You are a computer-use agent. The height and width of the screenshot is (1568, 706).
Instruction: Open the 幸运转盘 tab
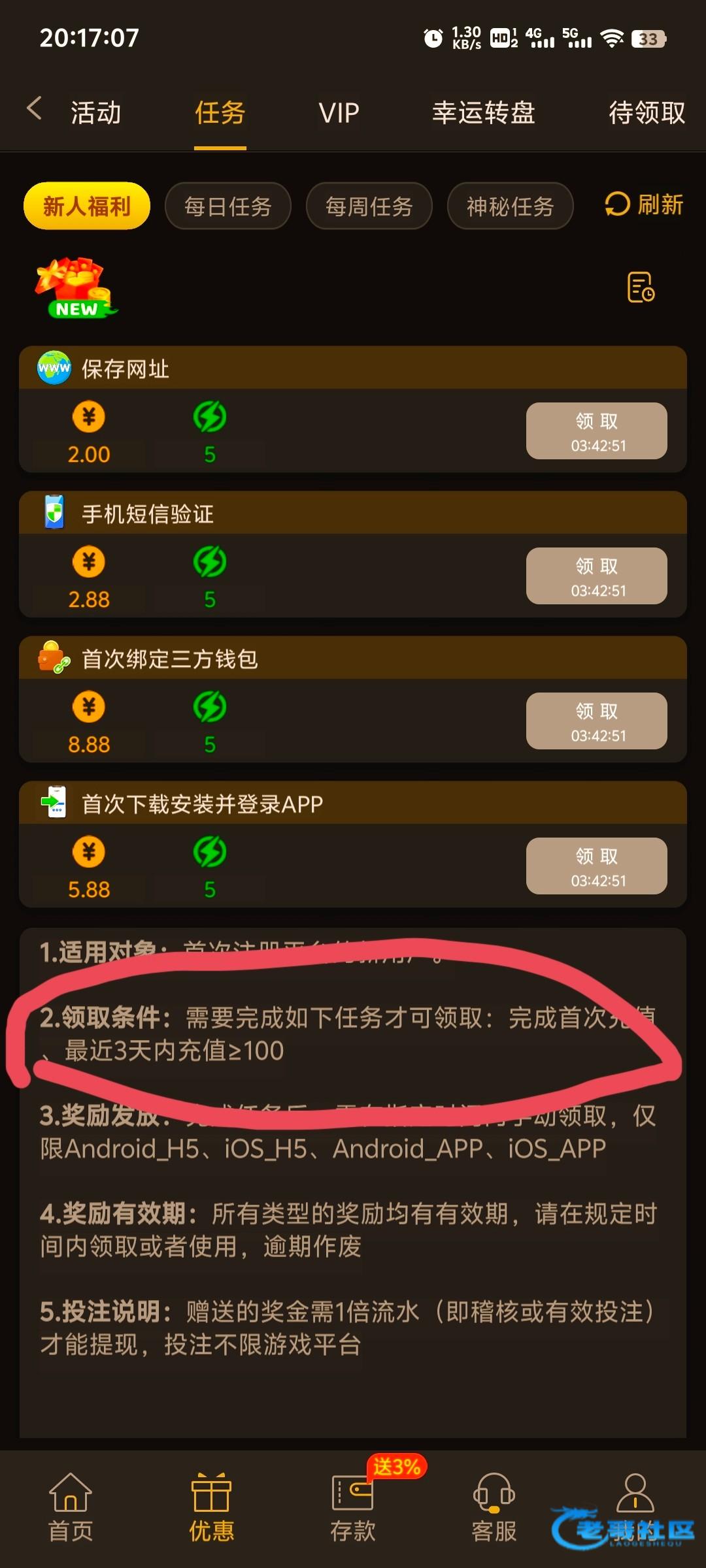pos(484,112)
